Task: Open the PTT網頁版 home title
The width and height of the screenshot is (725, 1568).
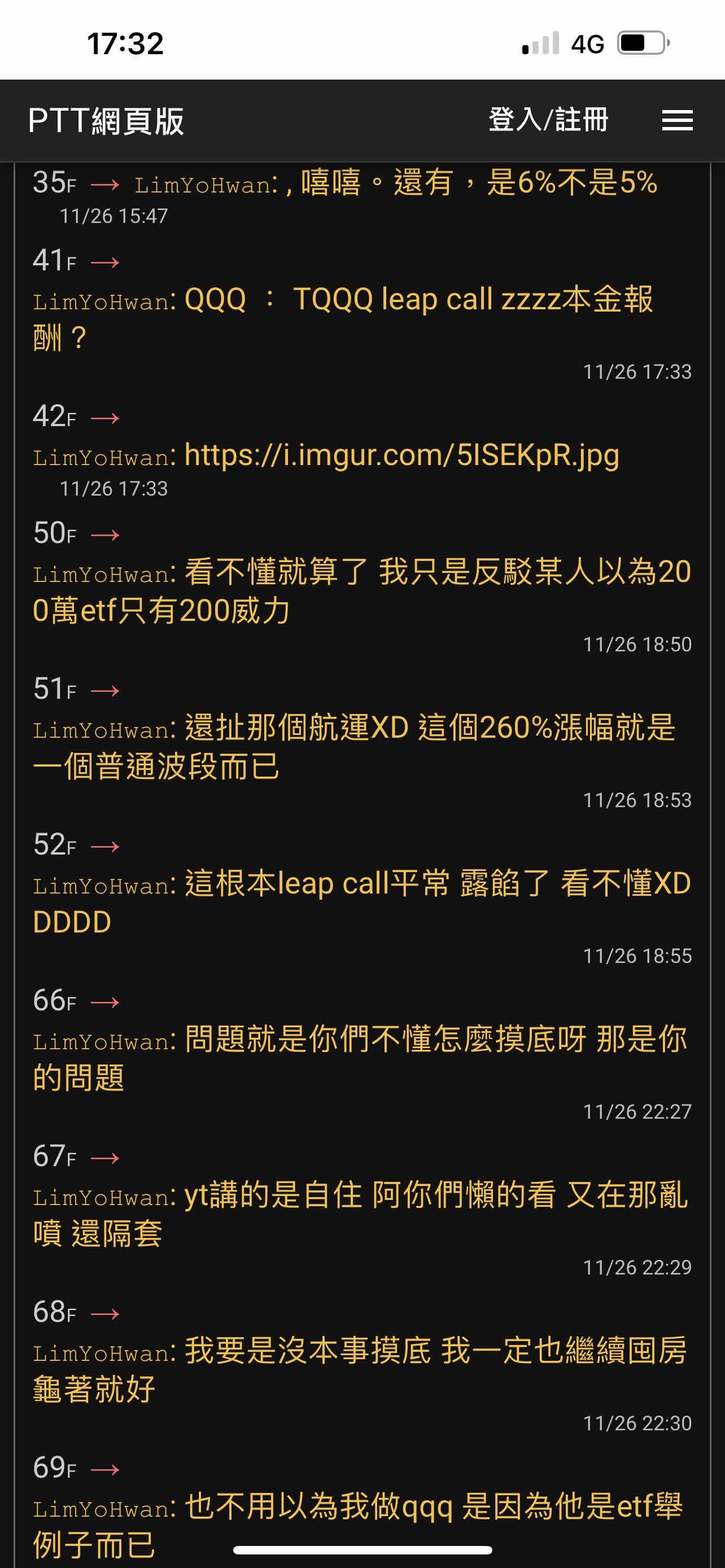Action: point(106,121)
